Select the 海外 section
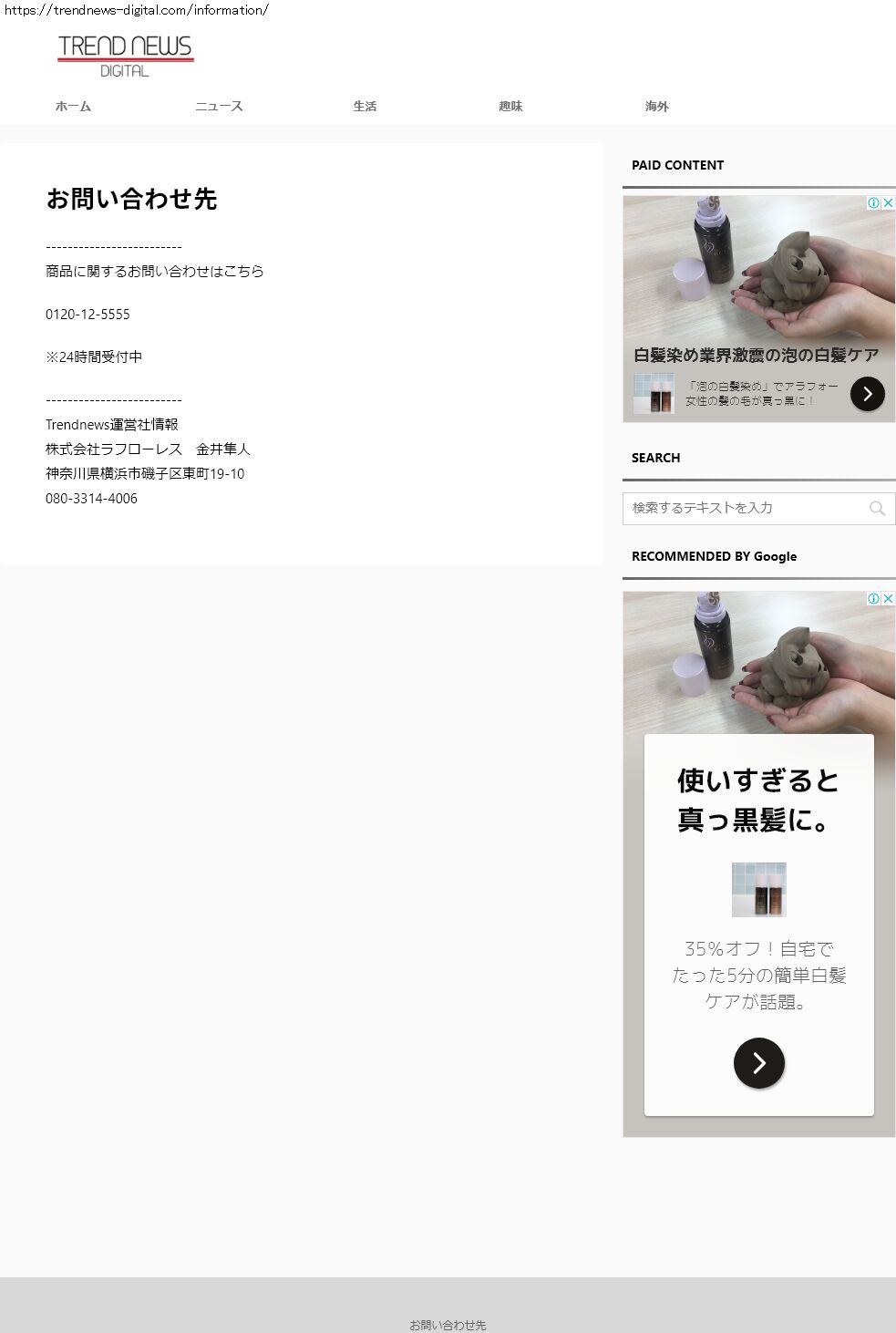896x1333 pixels. click(x=656, y=107)
